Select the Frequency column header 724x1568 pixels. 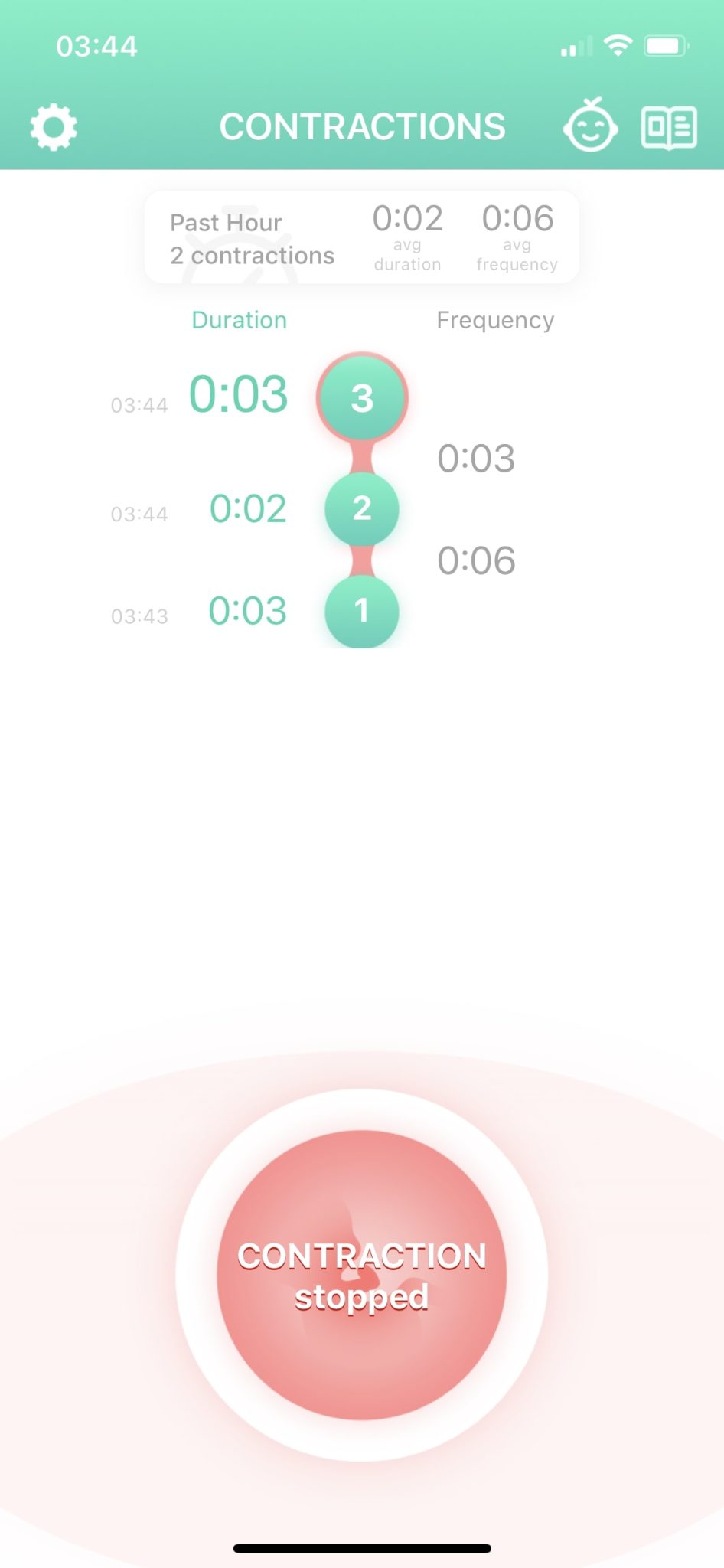tap(495, 320)
